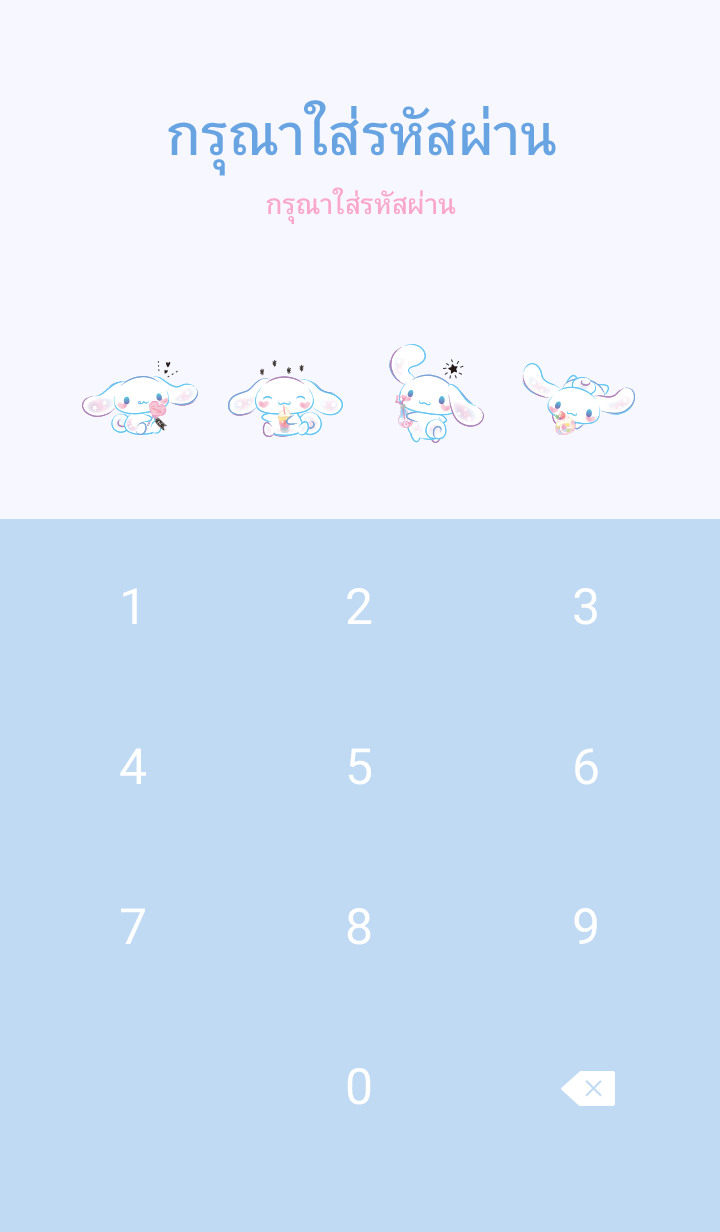Tap the 7 key

[132, 927]
